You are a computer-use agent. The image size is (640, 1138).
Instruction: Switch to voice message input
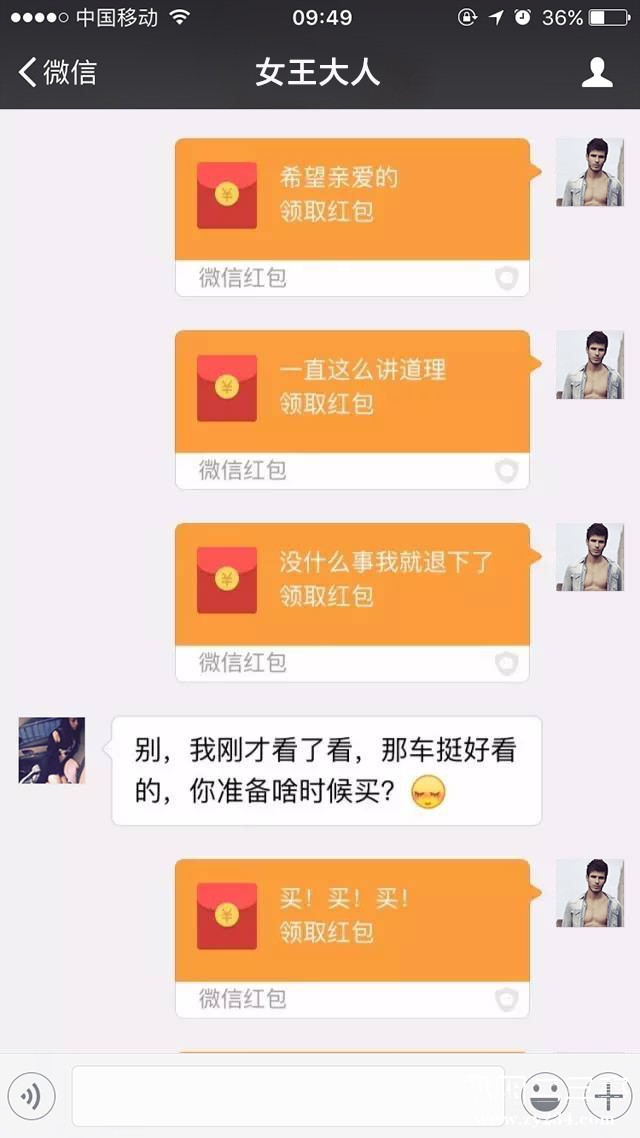tap(30, 1097)
